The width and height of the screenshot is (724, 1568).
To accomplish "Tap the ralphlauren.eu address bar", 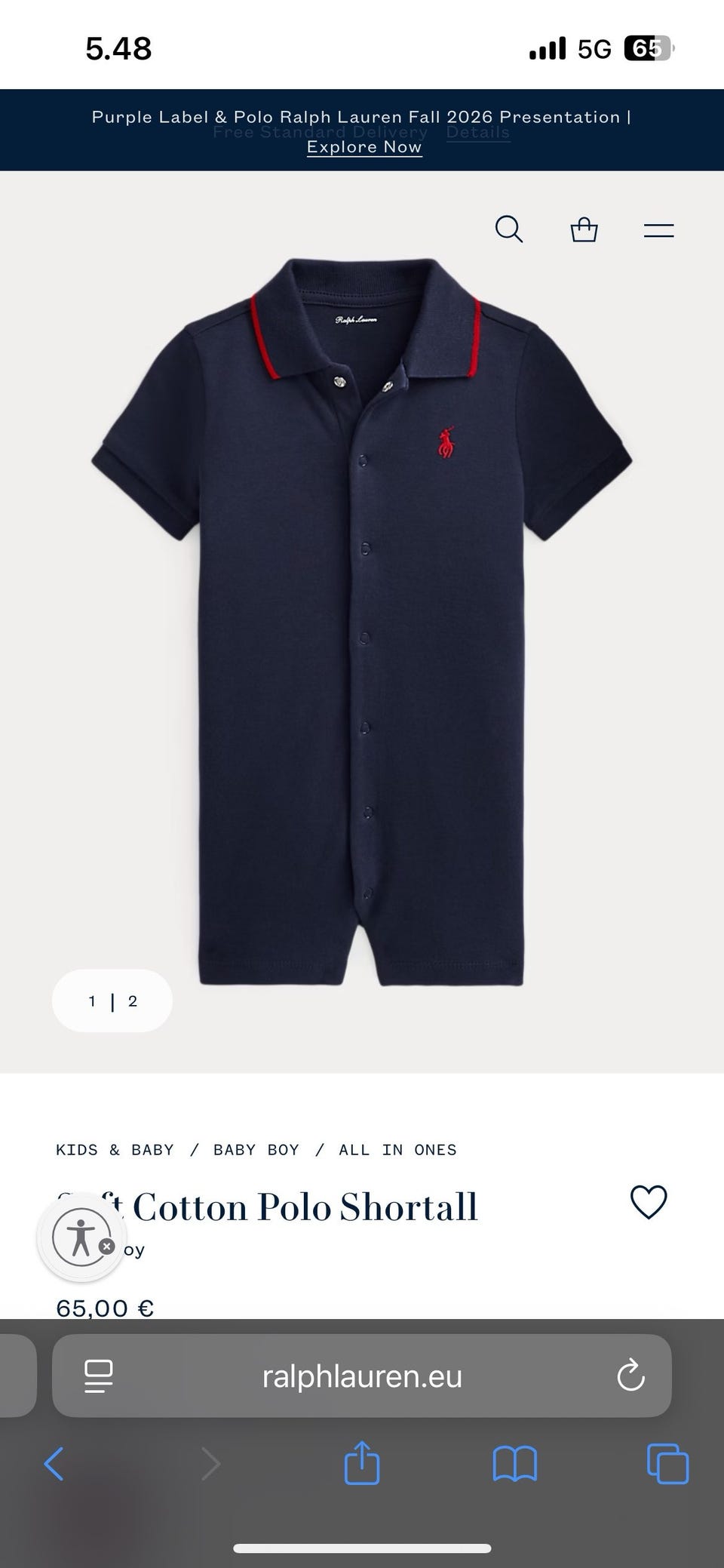I will 362,1376.
